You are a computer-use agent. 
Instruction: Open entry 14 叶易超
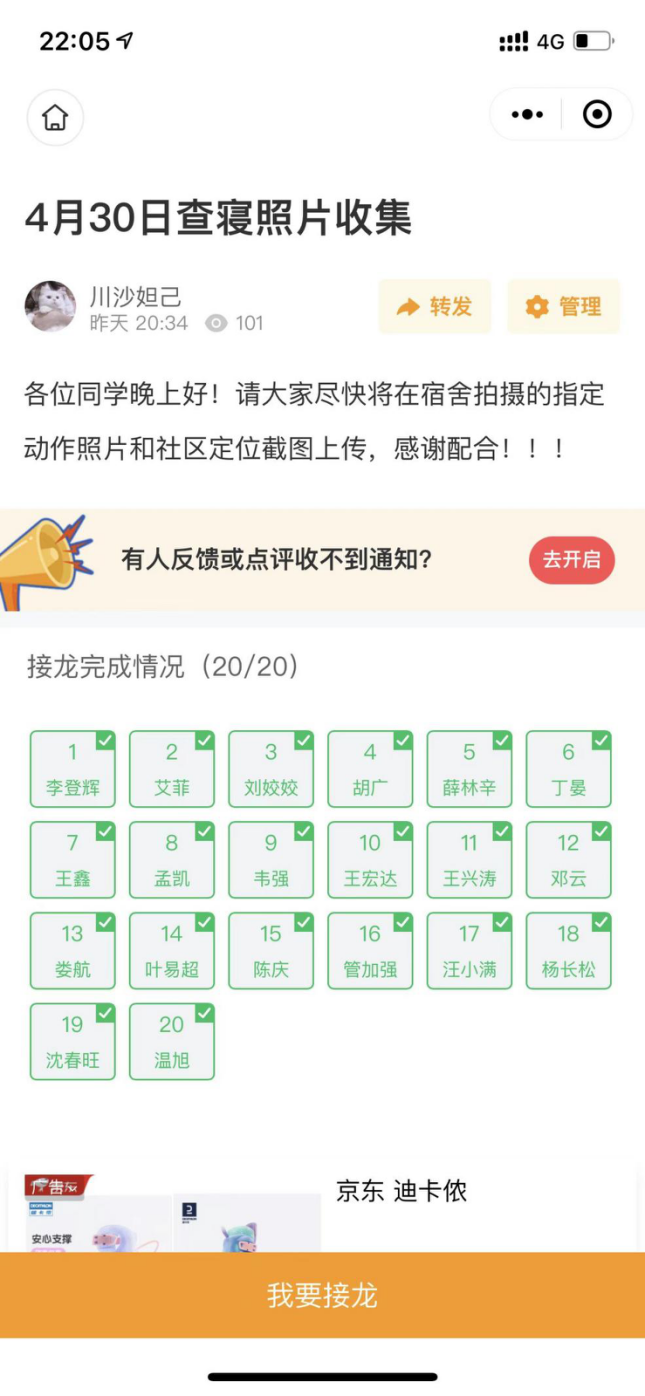[x=172, y=951]
